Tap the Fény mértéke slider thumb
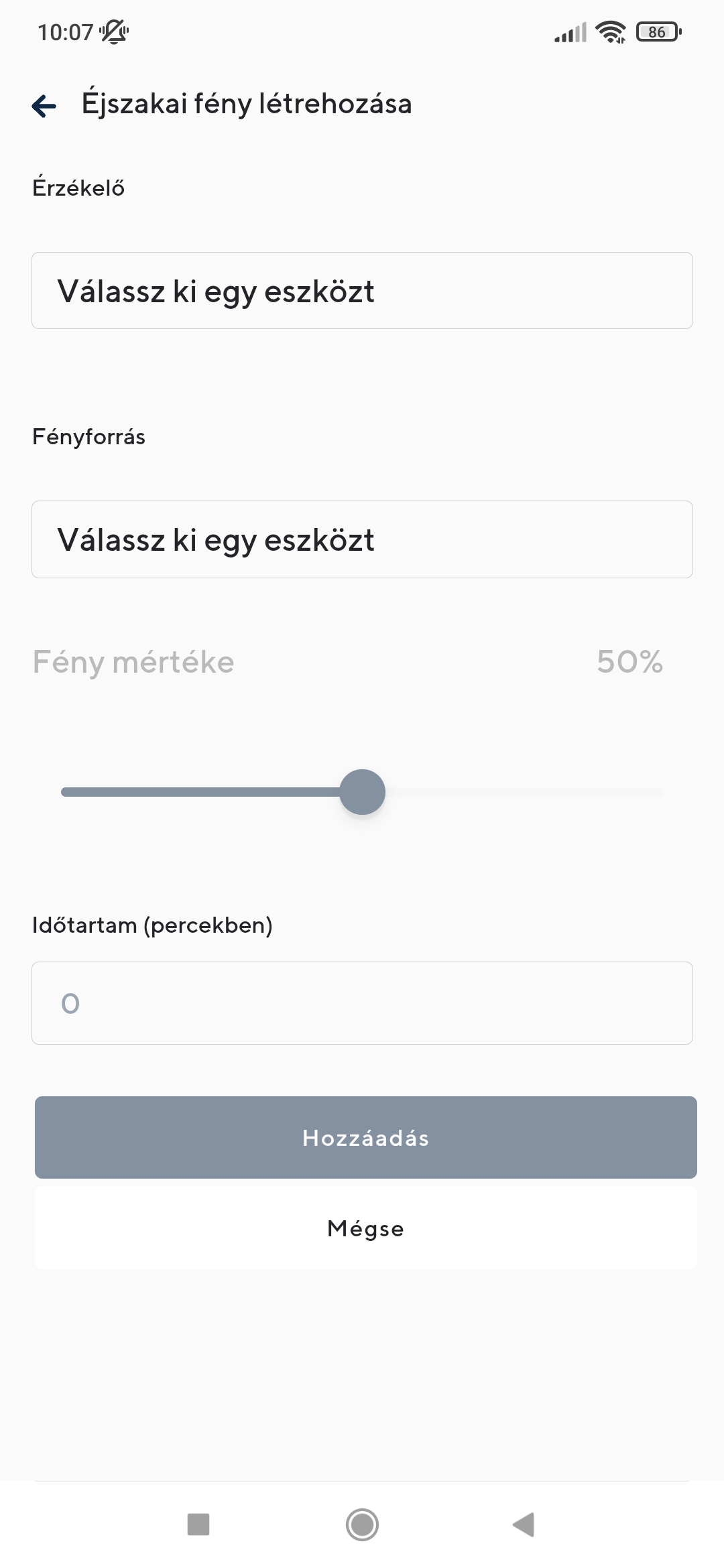724x1568 pixels. tap(363, 791)
